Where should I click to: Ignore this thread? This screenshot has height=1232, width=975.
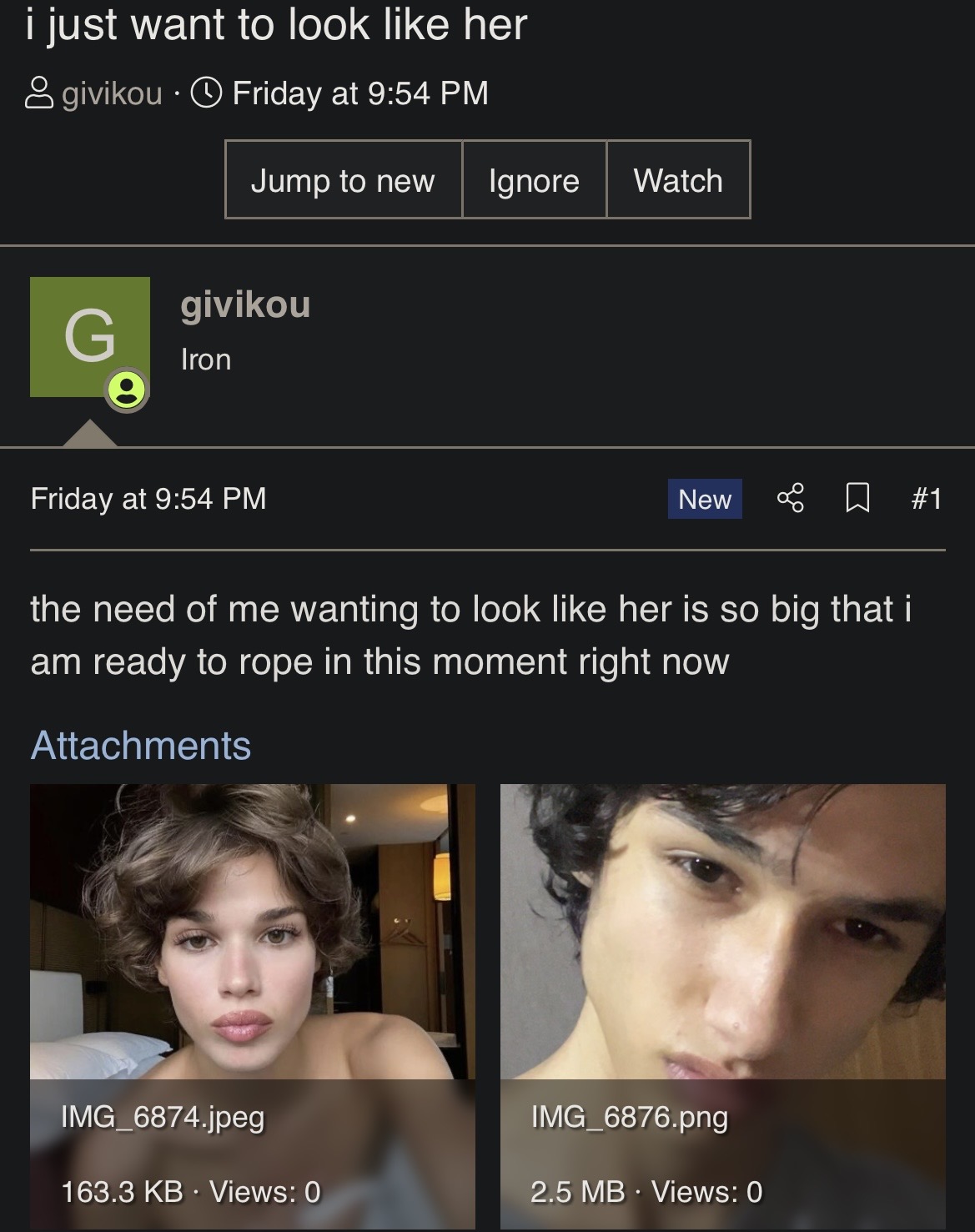[x=534, y=180]
